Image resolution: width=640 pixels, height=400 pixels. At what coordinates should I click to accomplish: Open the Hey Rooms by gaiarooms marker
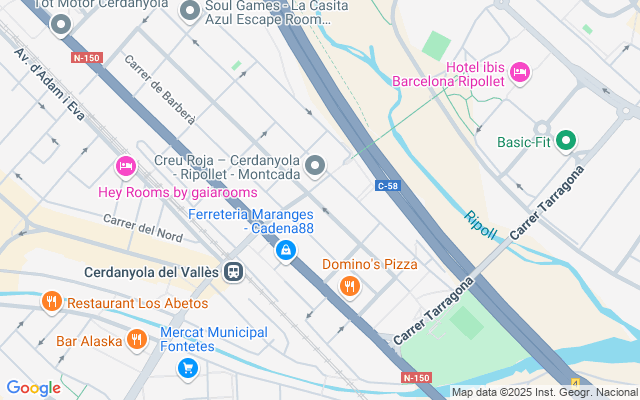[125, 166]
